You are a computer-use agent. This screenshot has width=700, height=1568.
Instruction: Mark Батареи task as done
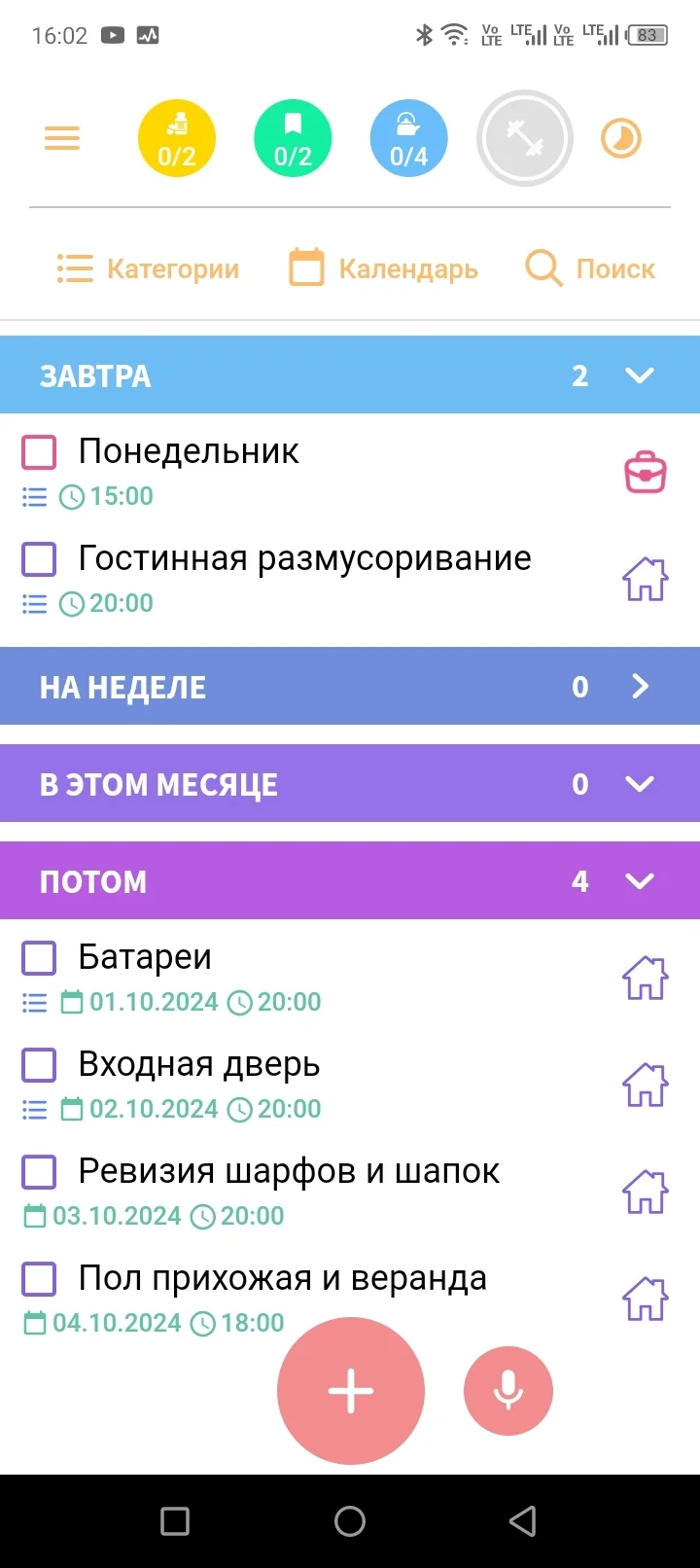tap(39, 958)
